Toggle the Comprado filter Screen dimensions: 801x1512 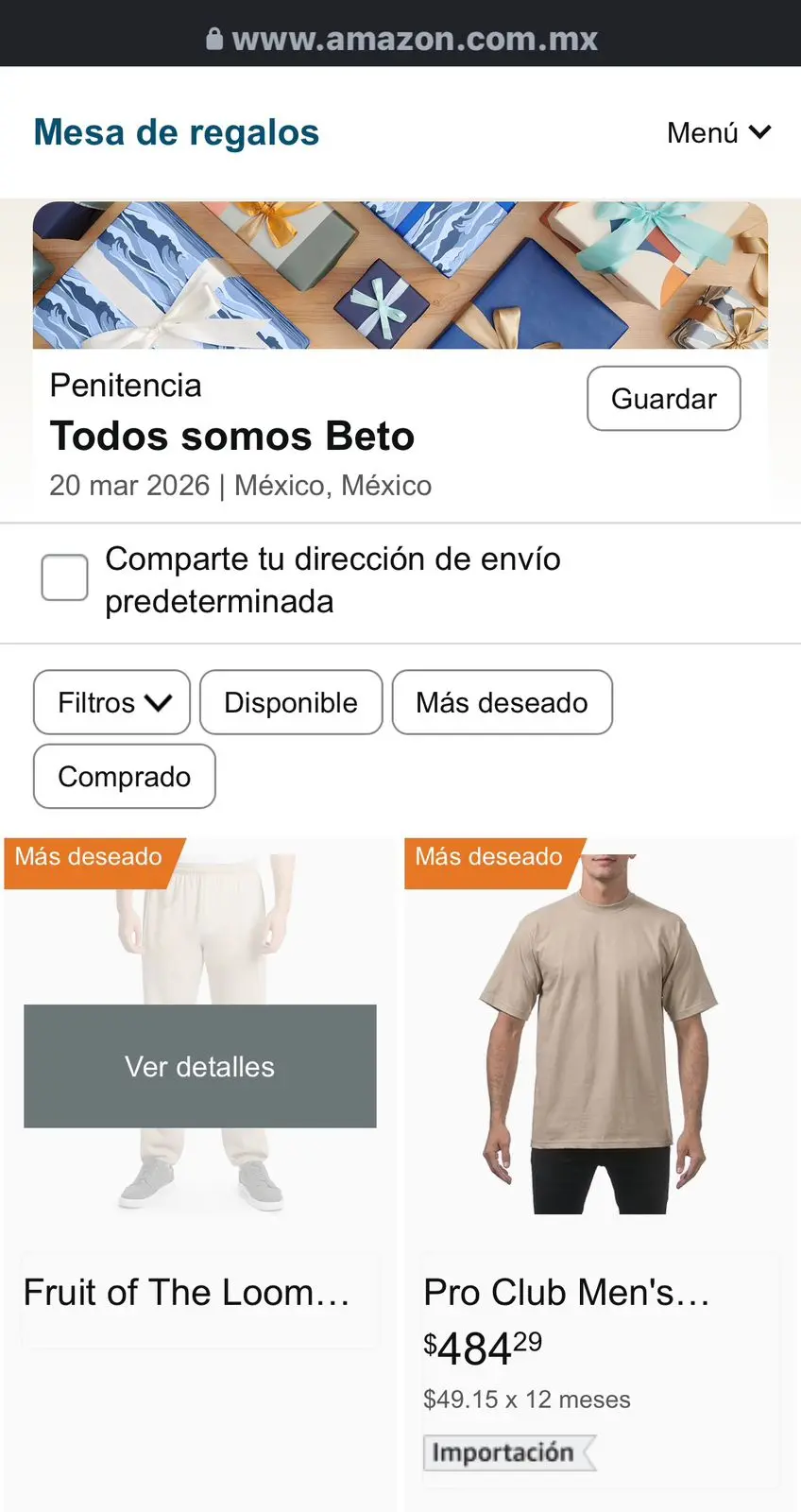[x=123, y=776]
